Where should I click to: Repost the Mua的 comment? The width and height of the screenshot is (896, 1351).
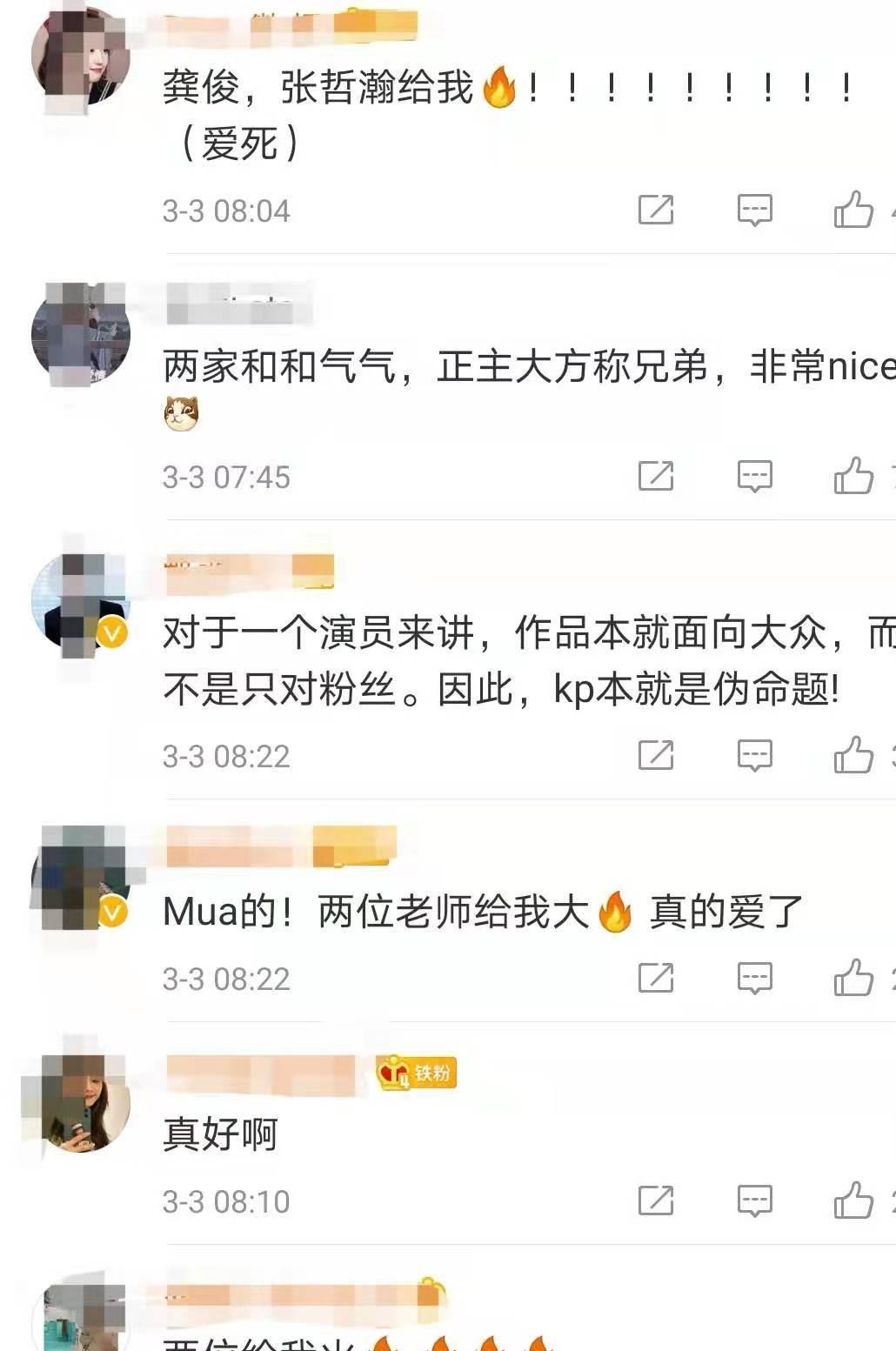tap(656, 978)
